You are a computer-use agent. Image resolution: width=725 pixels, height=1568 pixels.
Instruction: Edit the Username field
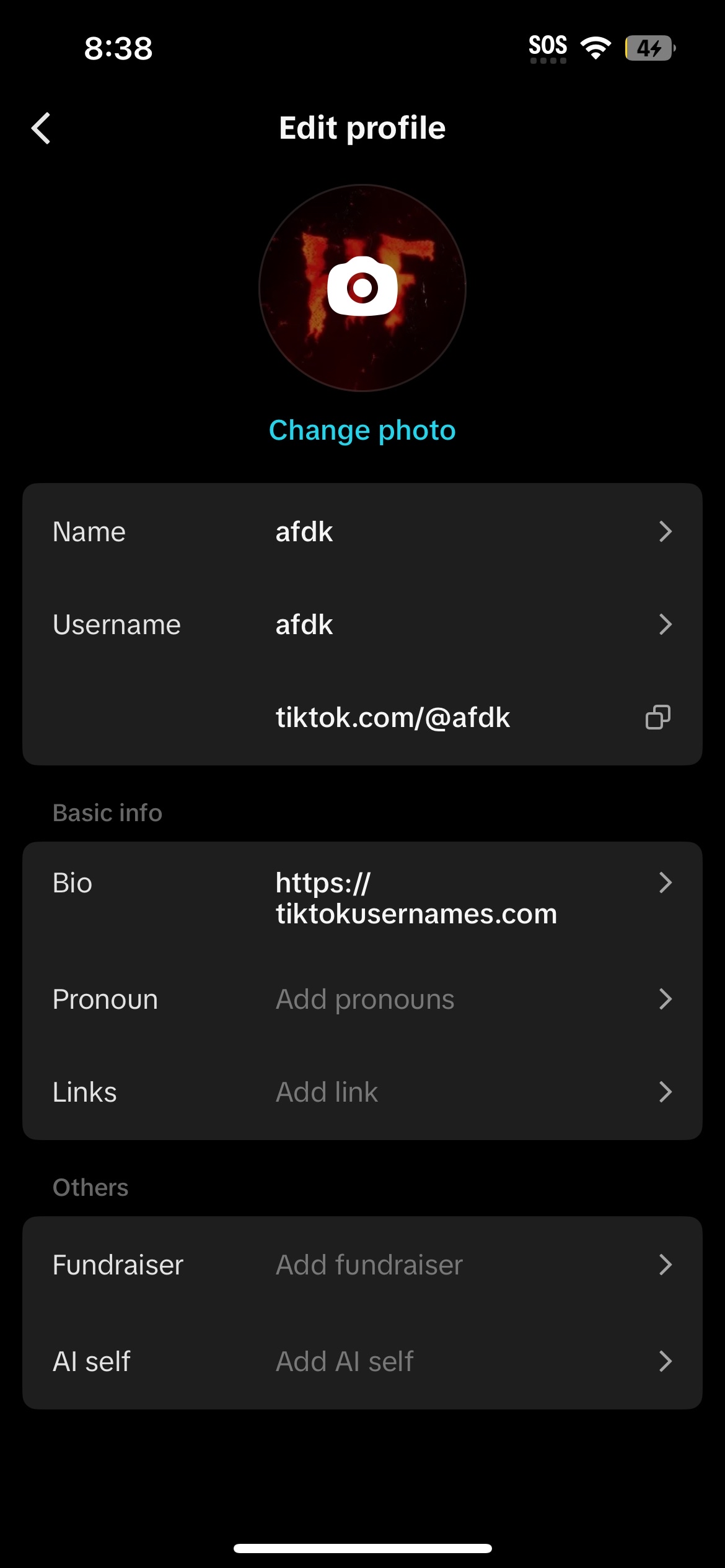[362, 625]
